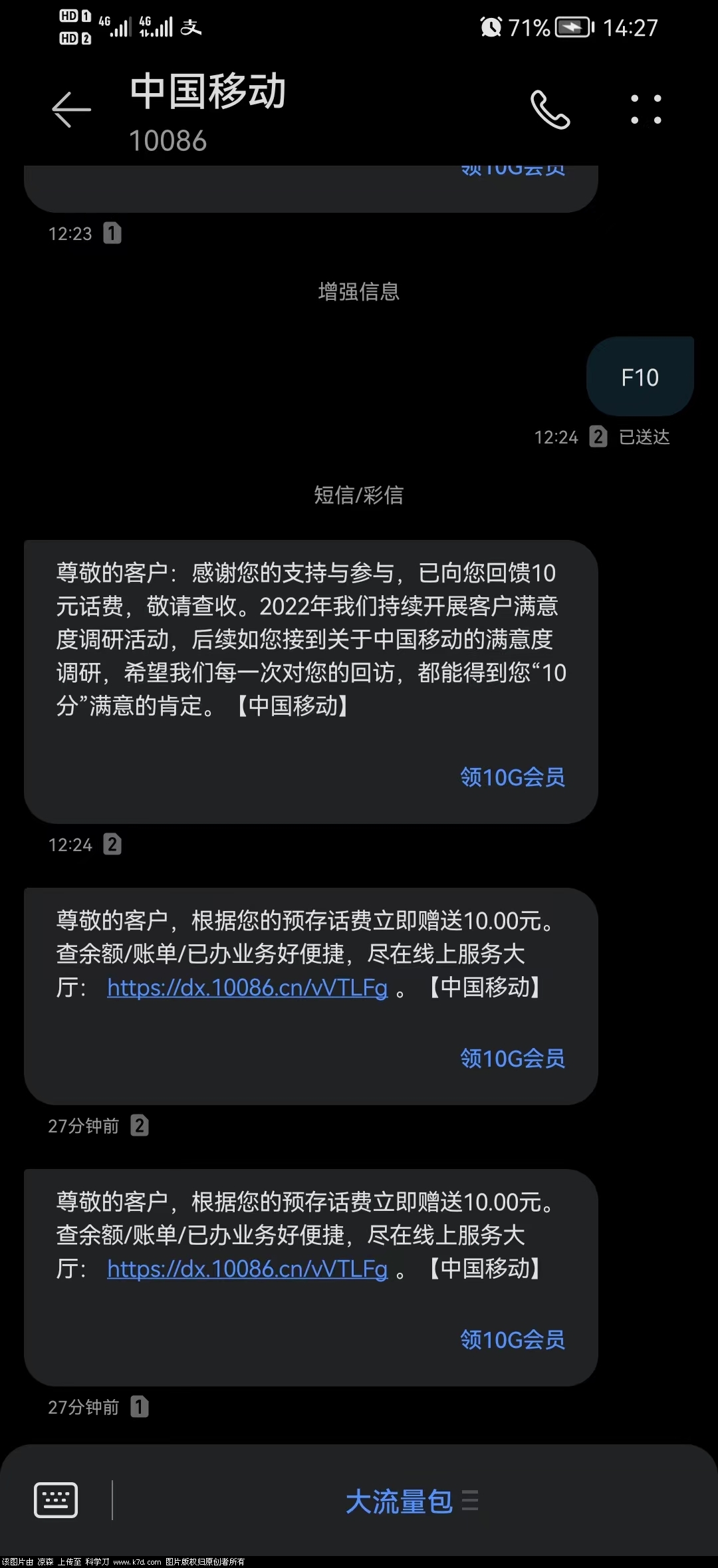Image resolution: width=718 pixels, height=1568 pixels.
Task: Select the sent F10 message bubble
Action: pyautogui.click(x=640, y=377)
